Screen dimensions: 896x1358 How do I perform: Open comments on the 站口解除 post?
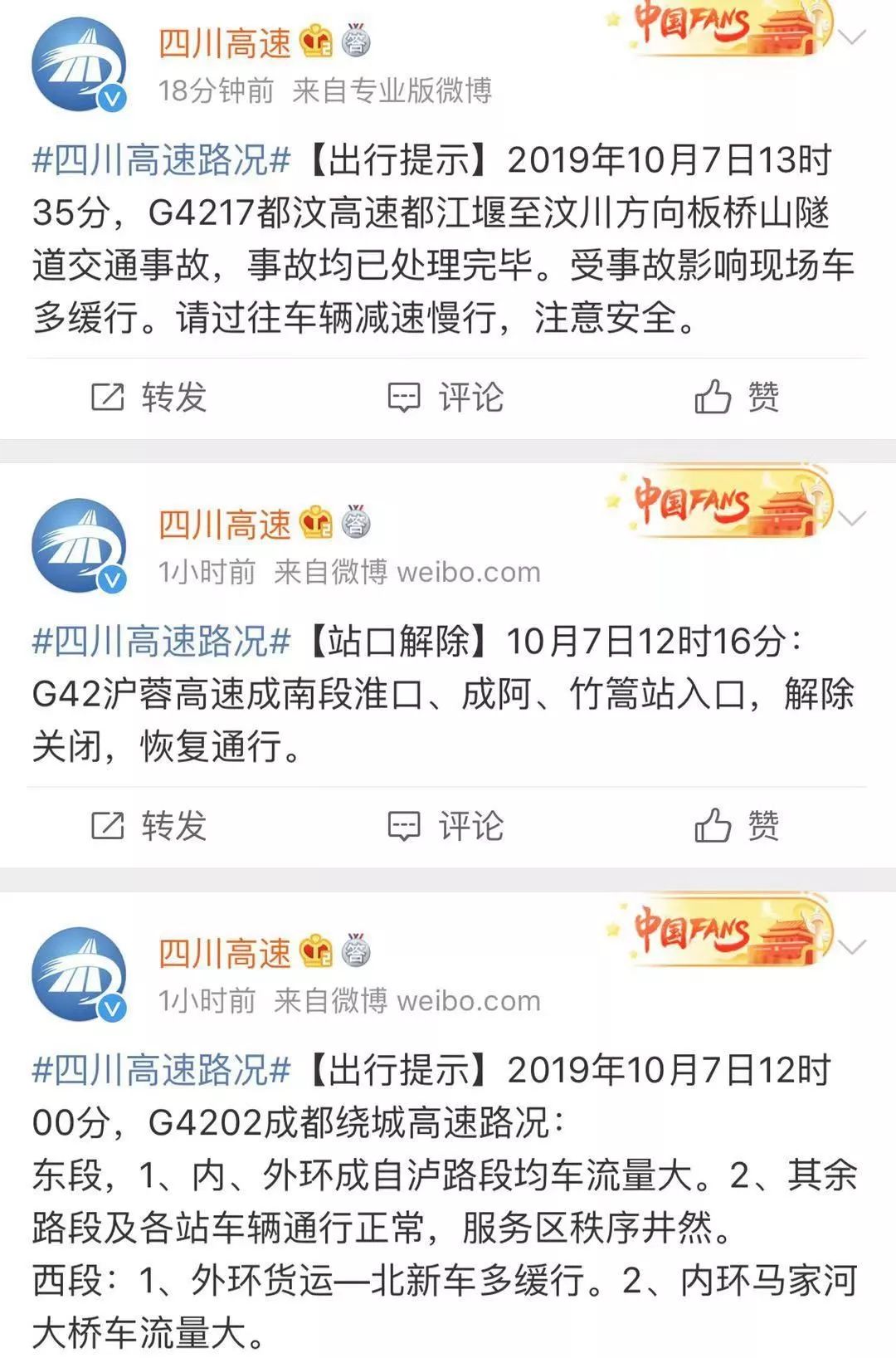coord(446,826)
